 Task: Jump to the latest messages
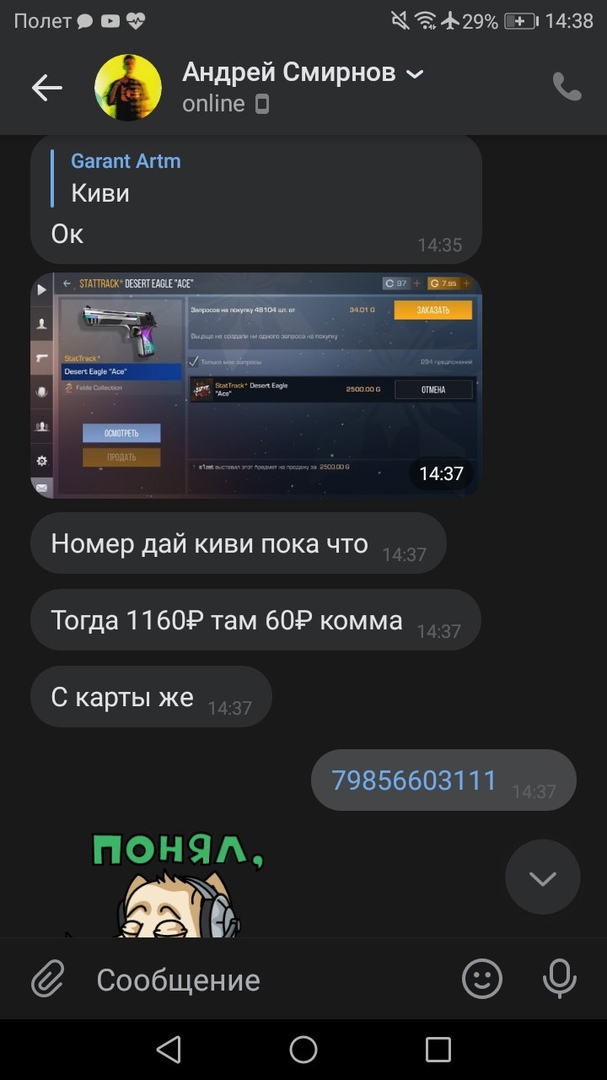tap(542, 878)
